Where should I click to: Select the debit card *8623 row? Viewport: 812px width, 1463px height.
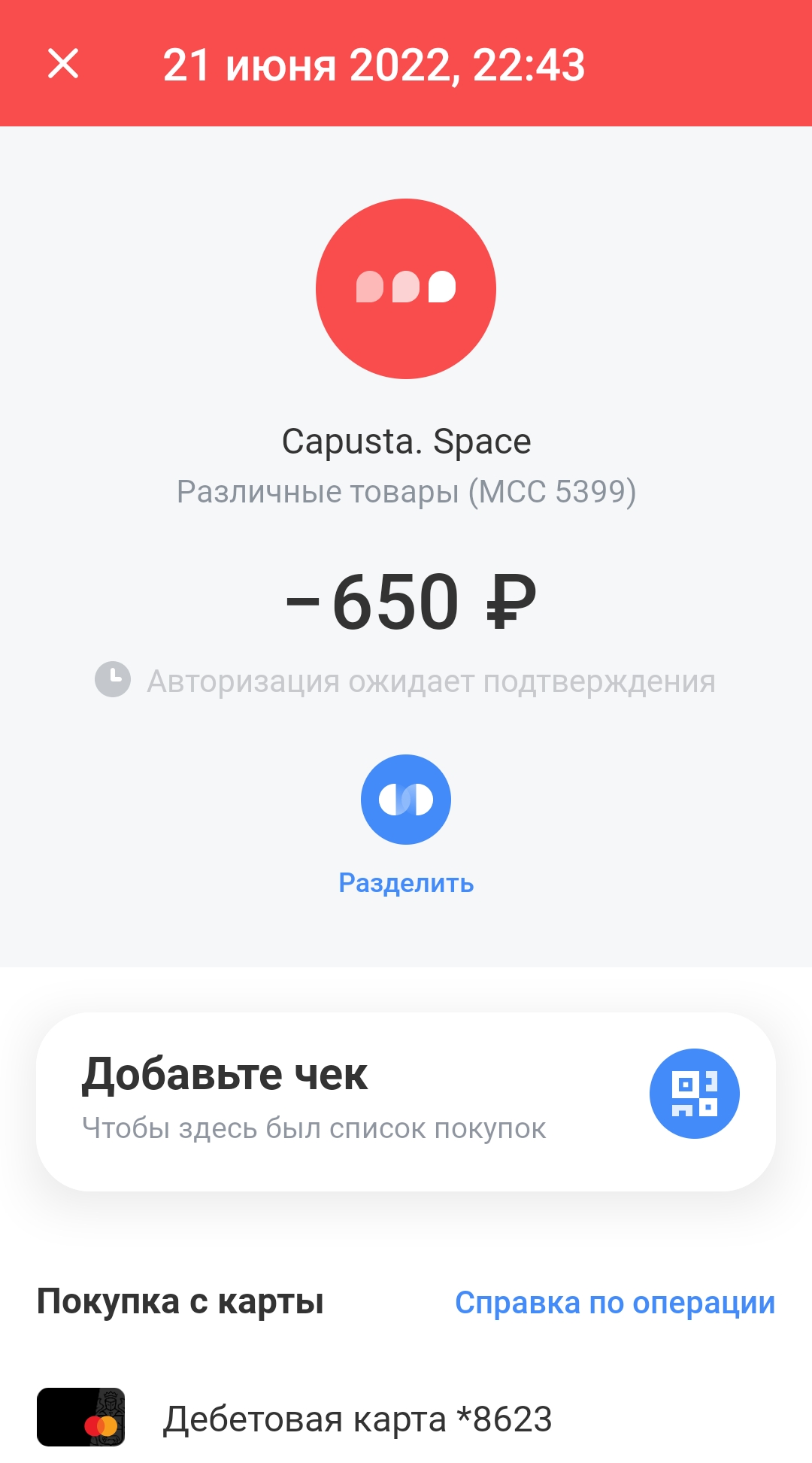[x=406, y=1418]
